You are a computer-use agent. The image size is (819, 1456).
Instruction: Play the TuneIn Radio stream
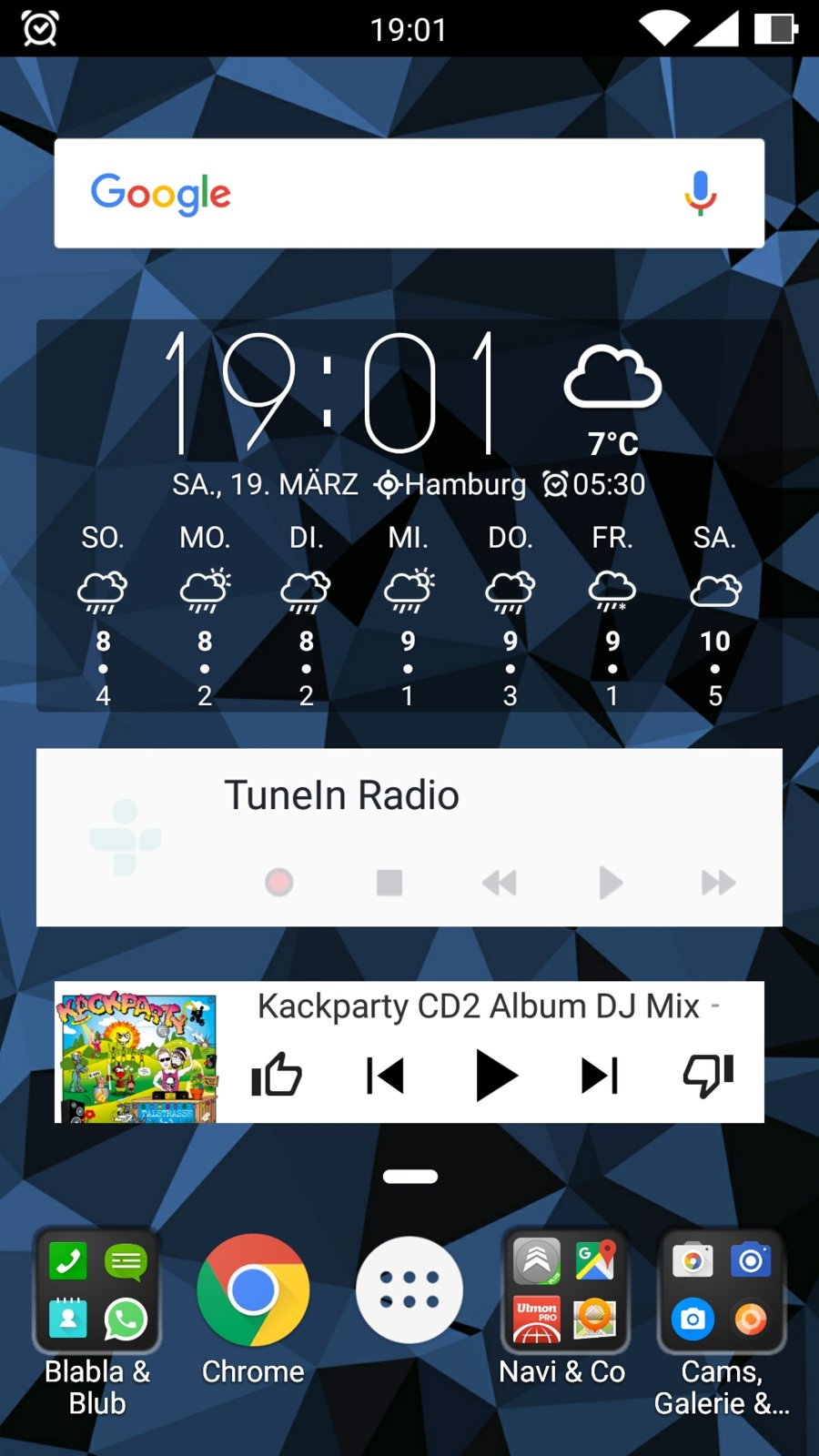click(x=610, y=882)
